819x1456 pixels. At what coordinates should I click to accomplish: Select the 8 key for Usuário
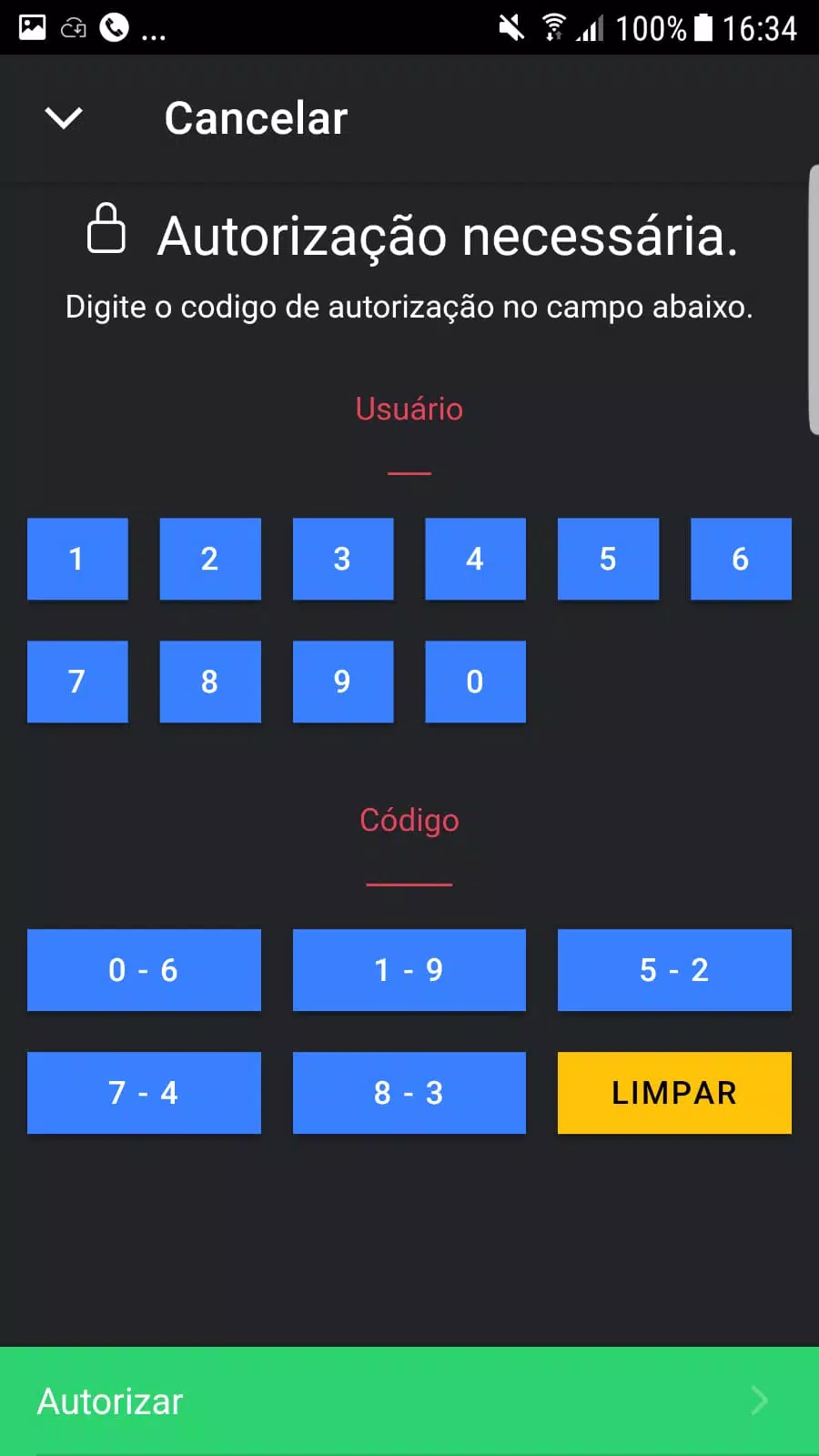pyautogui.click(x=210, y=682)
